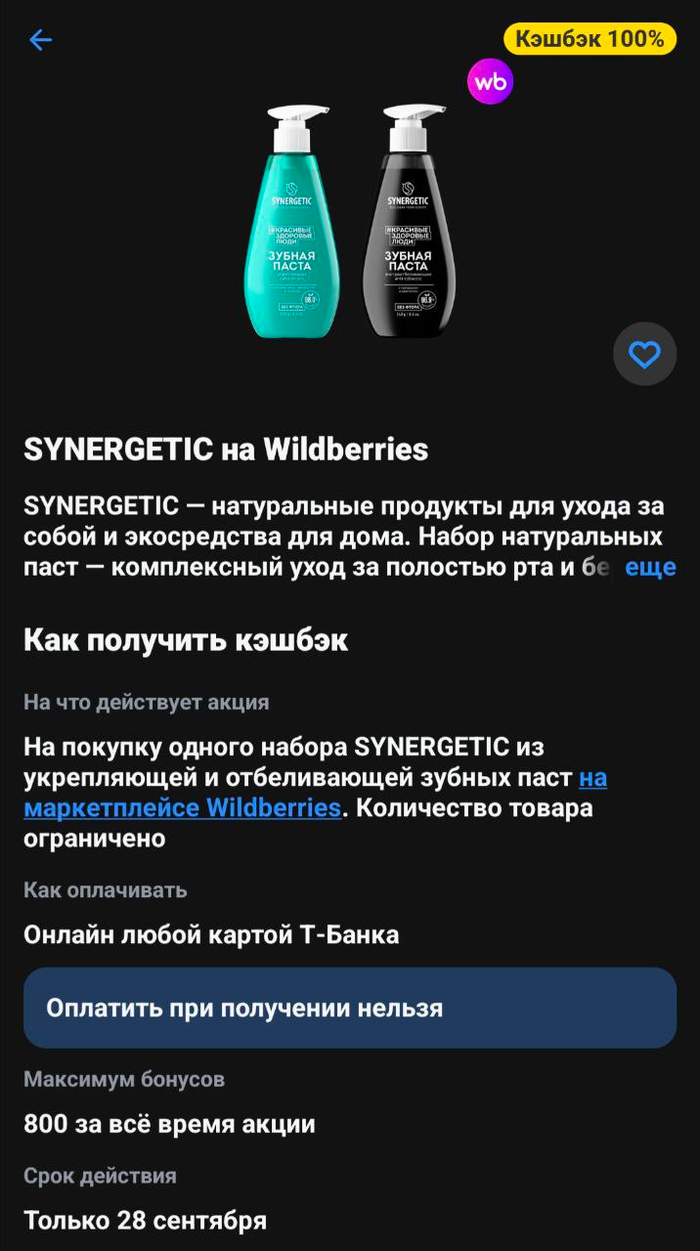Viewport: 700px width, 1251px height.
Task: Add the SYNERGETIC offer to favorites
Action: click(644, 354)
